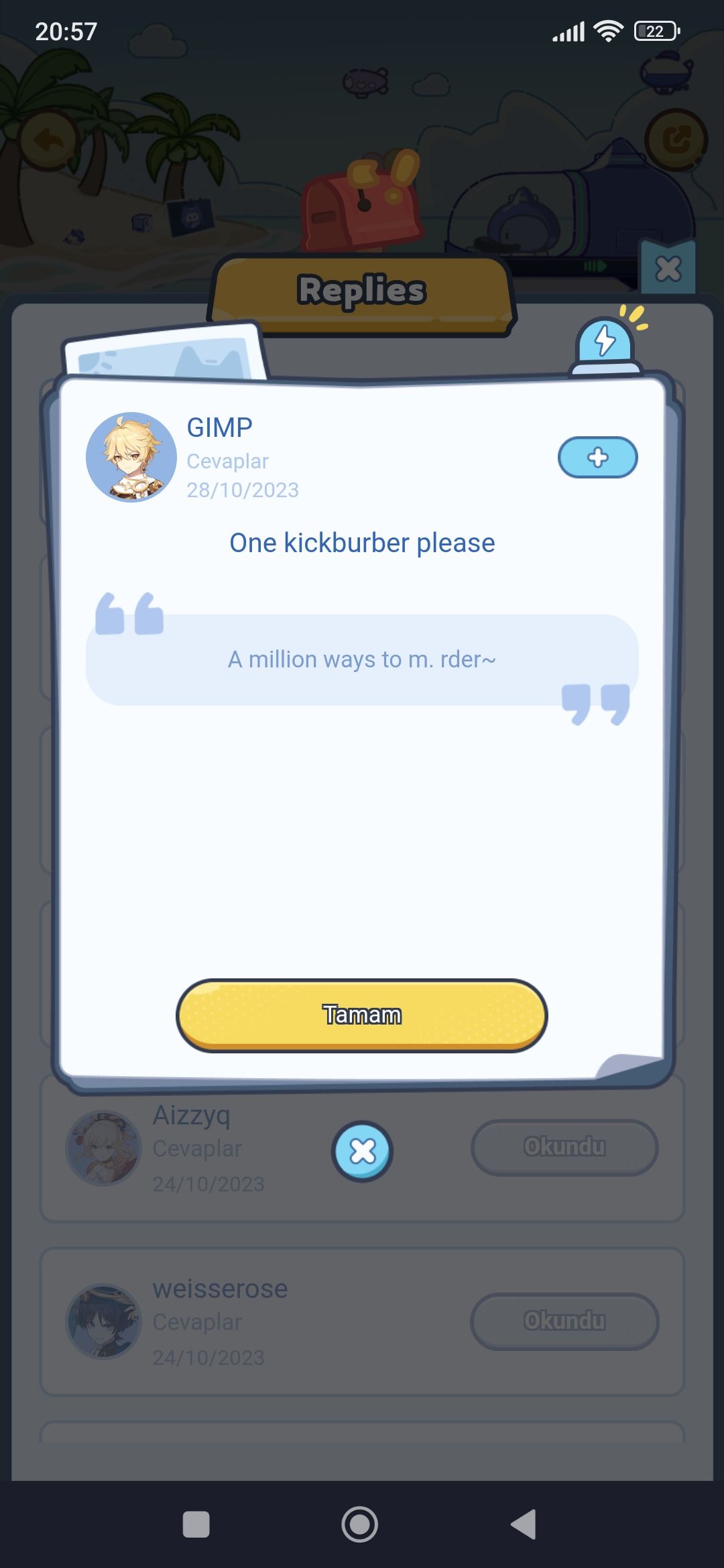
Task: Open GIMP's profile avatar
Action: click(131, 457)
